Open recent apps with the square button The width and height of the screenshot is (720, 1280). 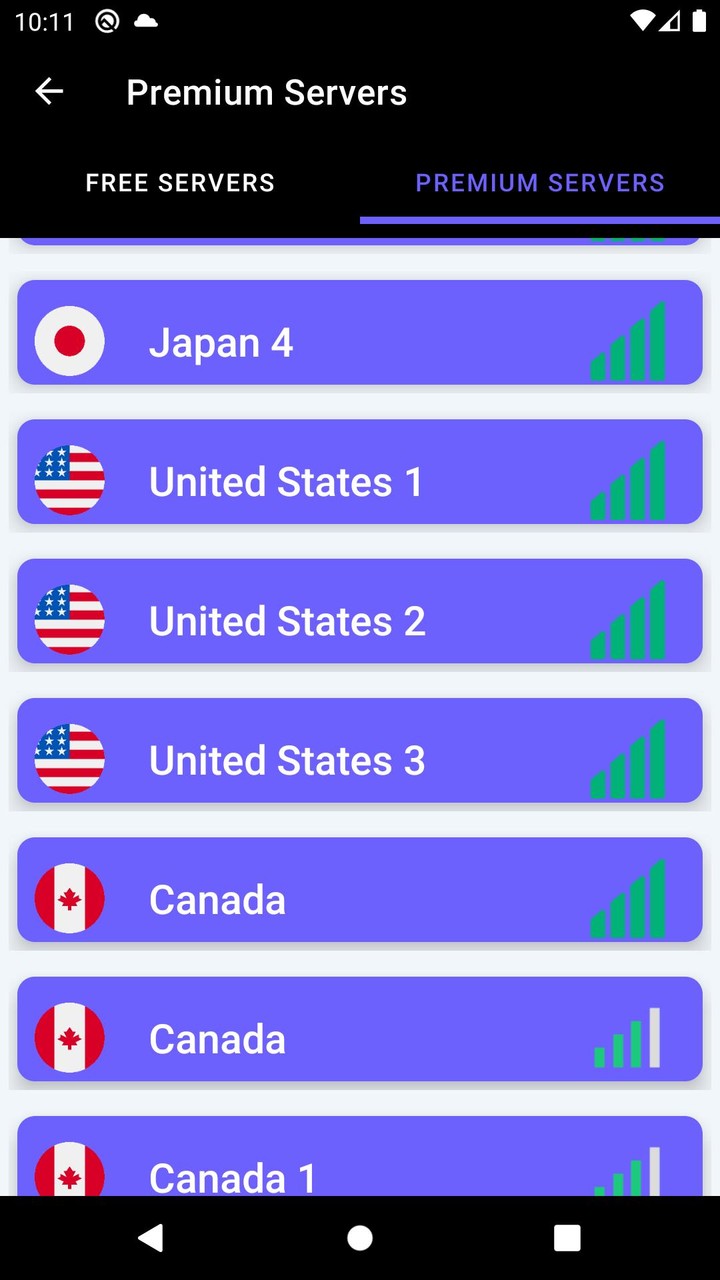coord(567,1237)
